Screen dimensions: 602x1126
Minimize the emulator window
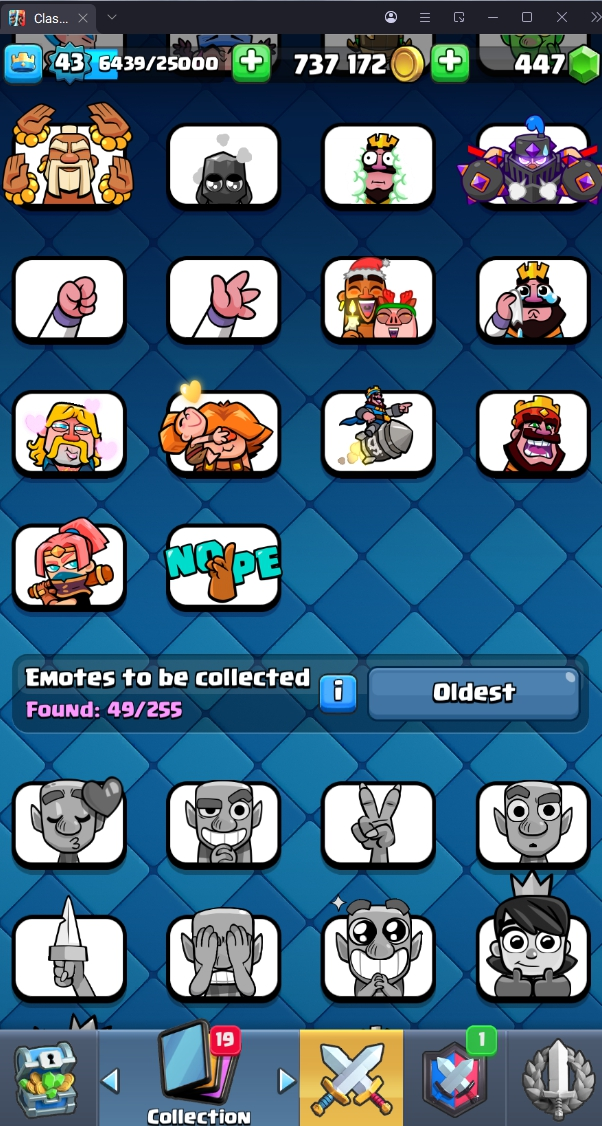pyautogui.click(x=492, y=17)
